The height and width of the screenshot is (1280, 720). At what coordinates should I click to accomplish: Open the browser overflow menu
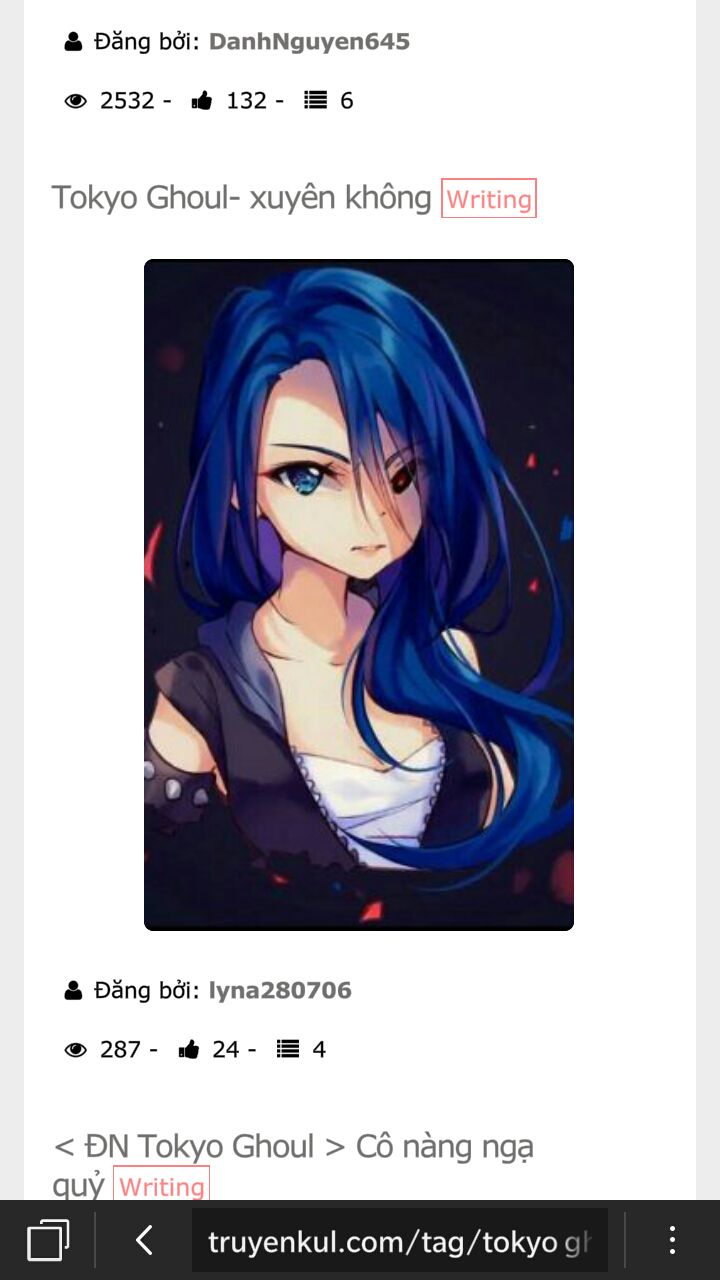pyautogui.click(x=672, y=1241)
